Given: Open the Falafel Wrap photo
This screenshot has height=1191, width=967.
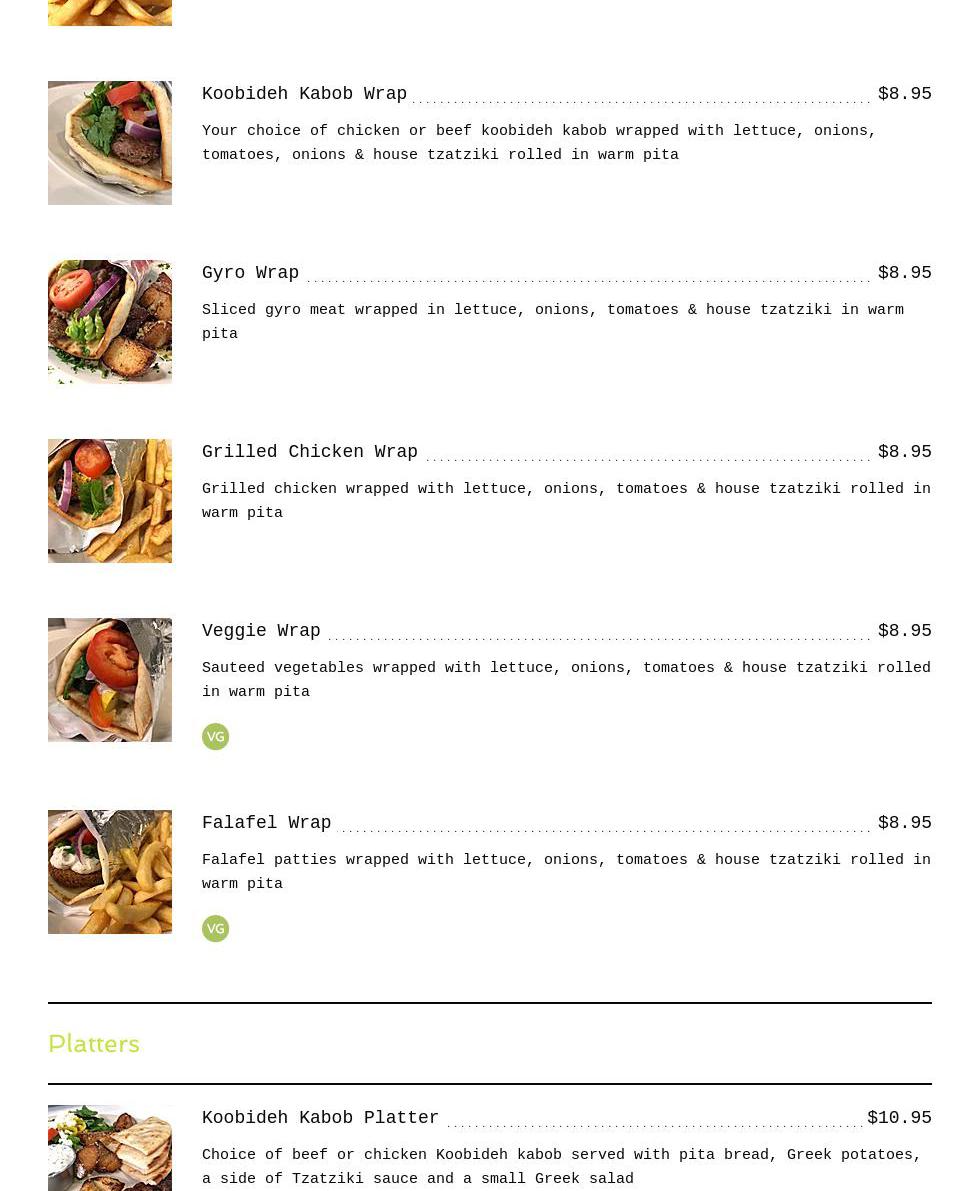Looking at the screenshot, I should (x=110, y=872).
